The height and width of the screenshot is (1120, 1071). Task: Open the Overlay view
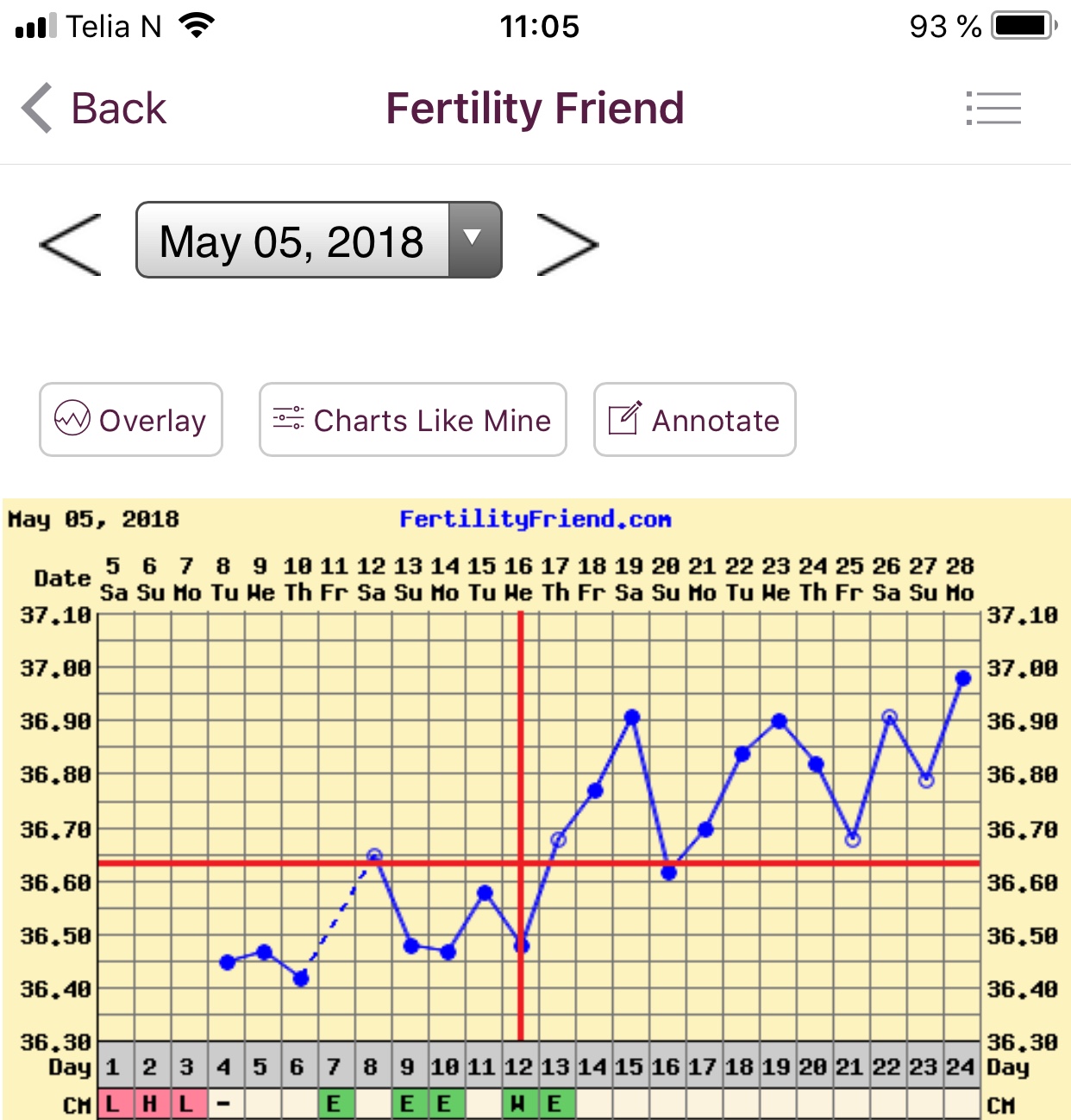[131, 420]
